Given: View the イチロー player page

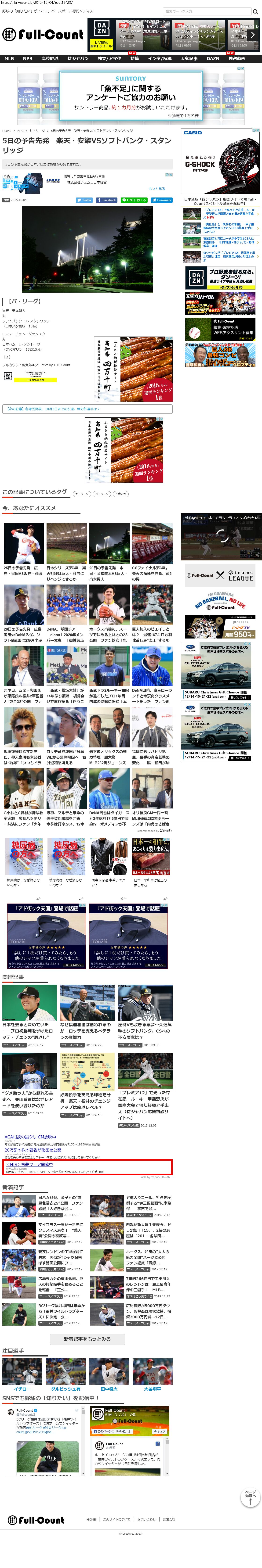Looking at the screenshot, I should pos(22,1389).
